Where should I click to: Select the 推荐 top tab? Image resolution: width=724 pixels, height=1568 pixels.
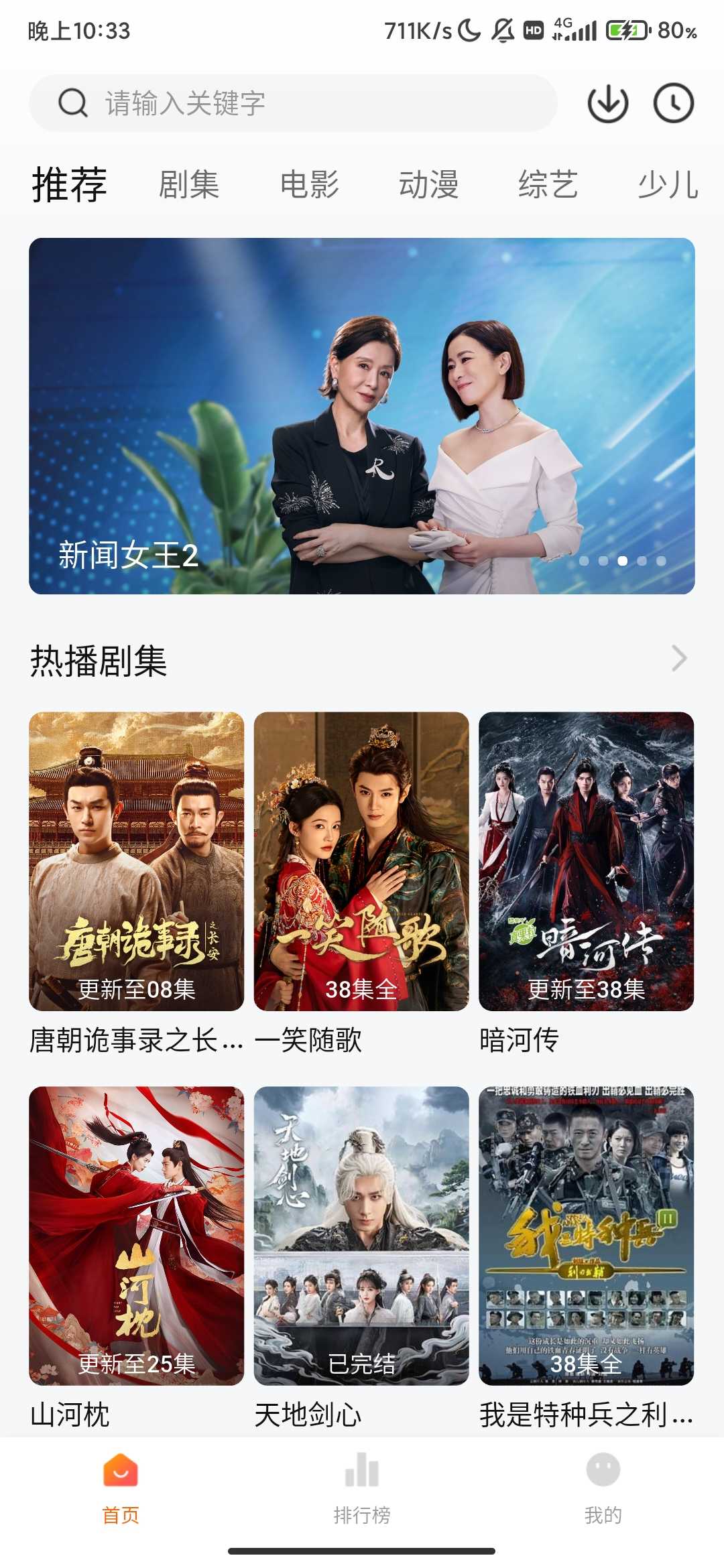(70, 184)
